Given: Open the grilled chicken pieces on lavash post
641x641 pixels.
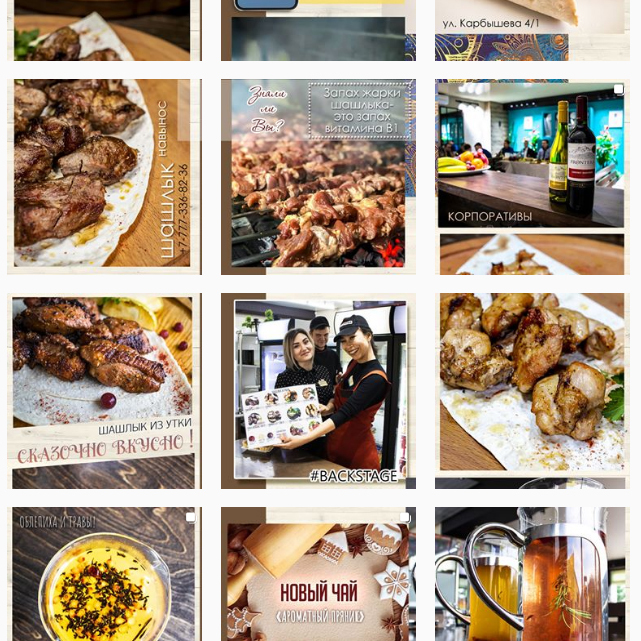Looking at the screenshot, I should (531, 391).
